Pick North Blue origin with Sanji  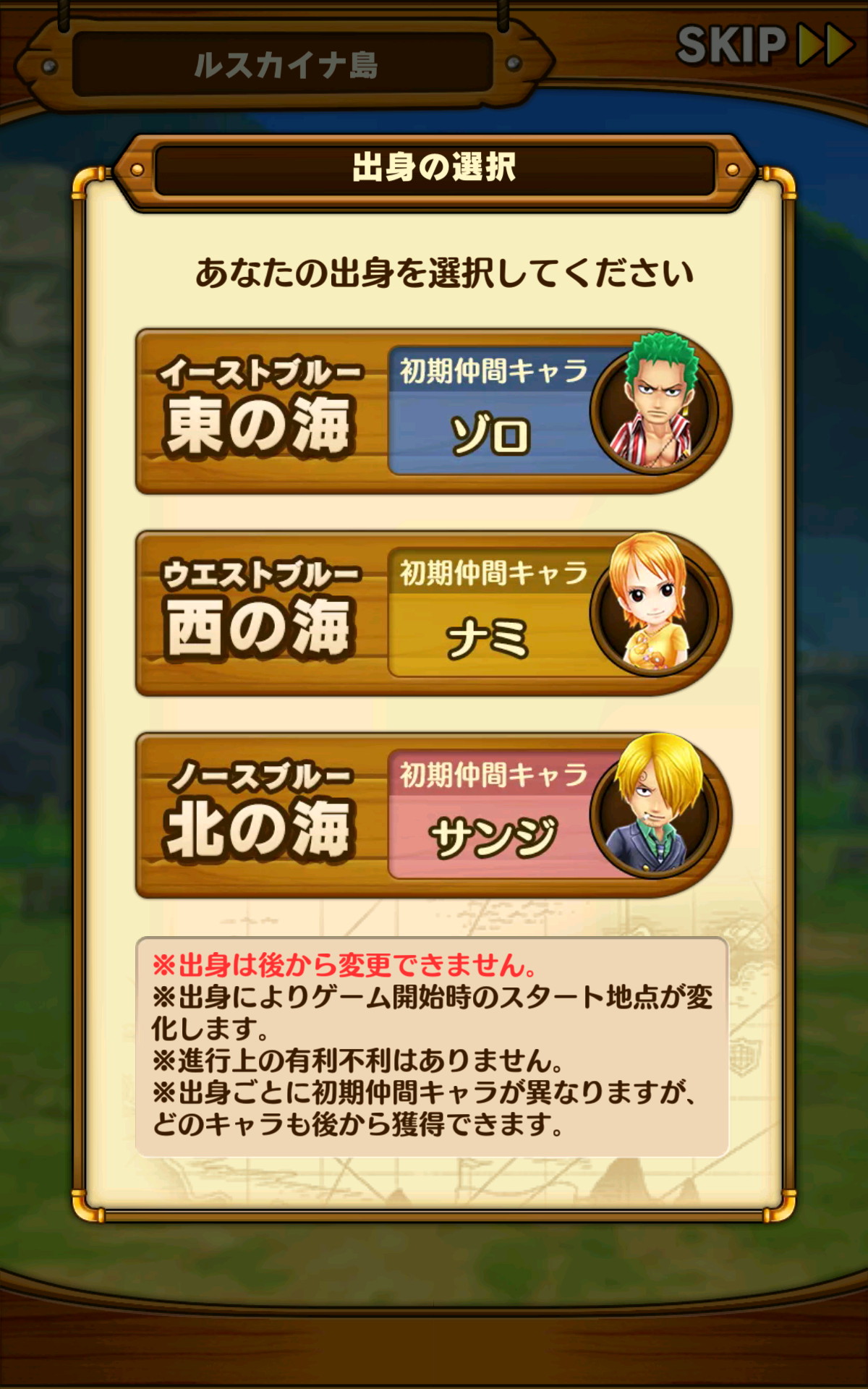click(433, 816)
